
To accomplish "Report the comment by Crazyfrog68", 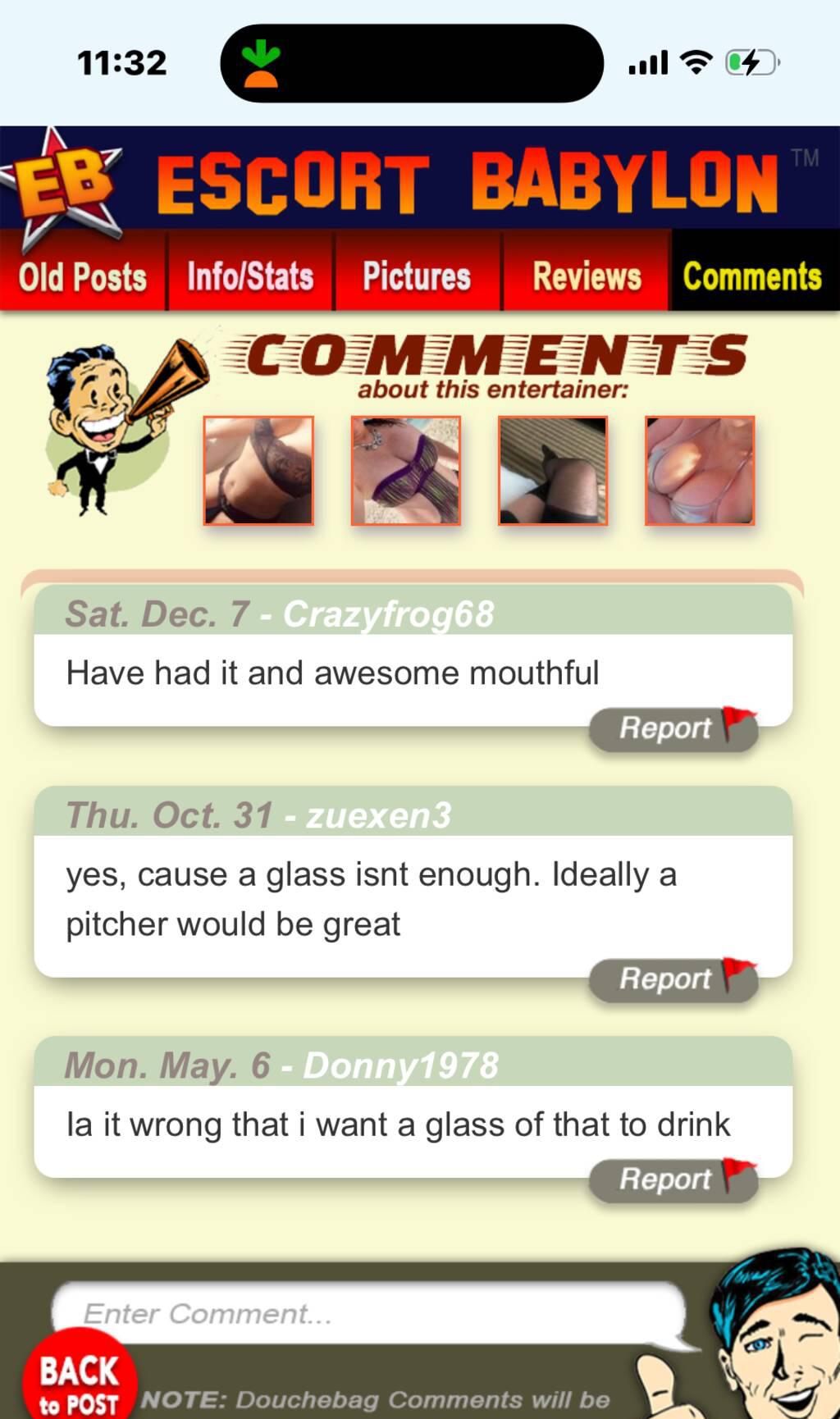I will [x=673, y=728].
